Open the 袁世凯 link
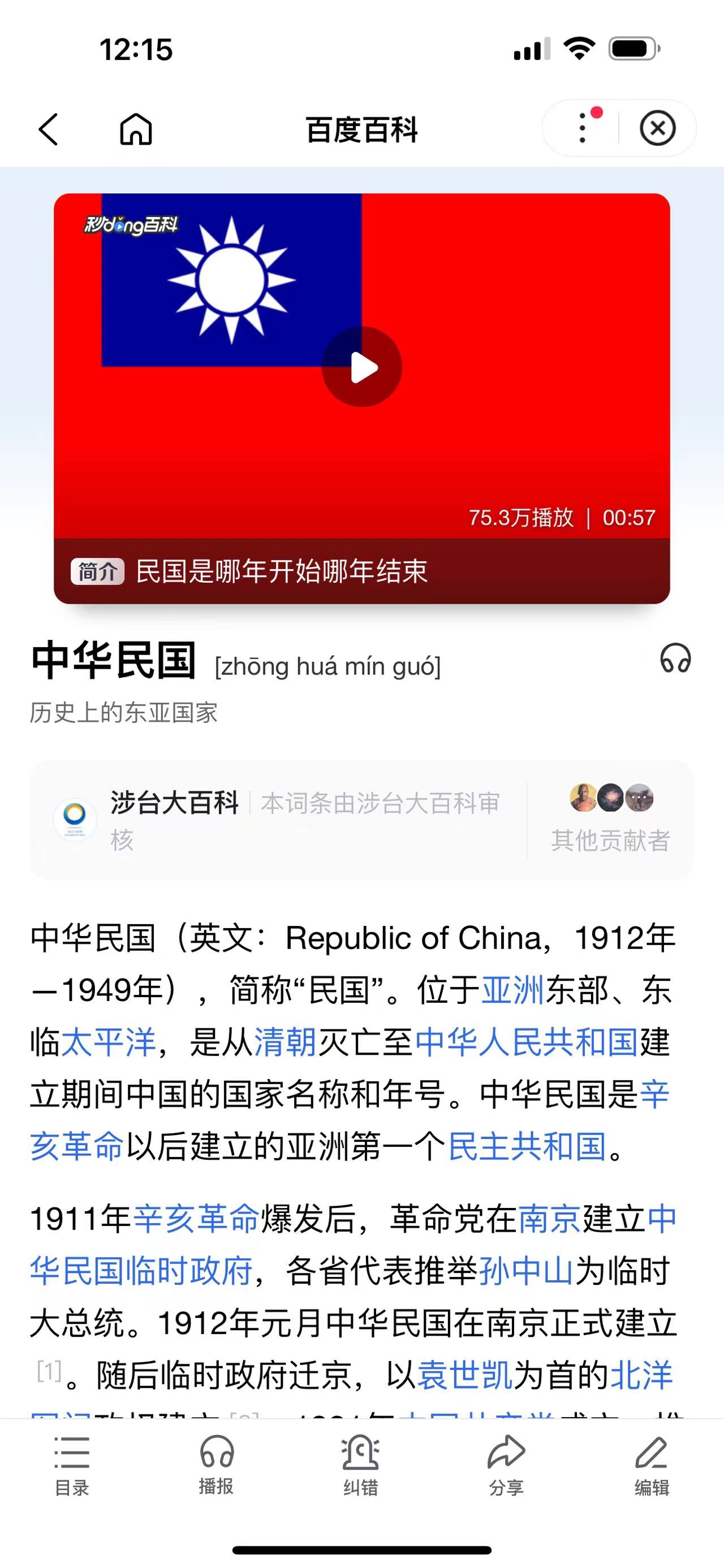The image size is (724, 1568). (x=464, y=1375)
